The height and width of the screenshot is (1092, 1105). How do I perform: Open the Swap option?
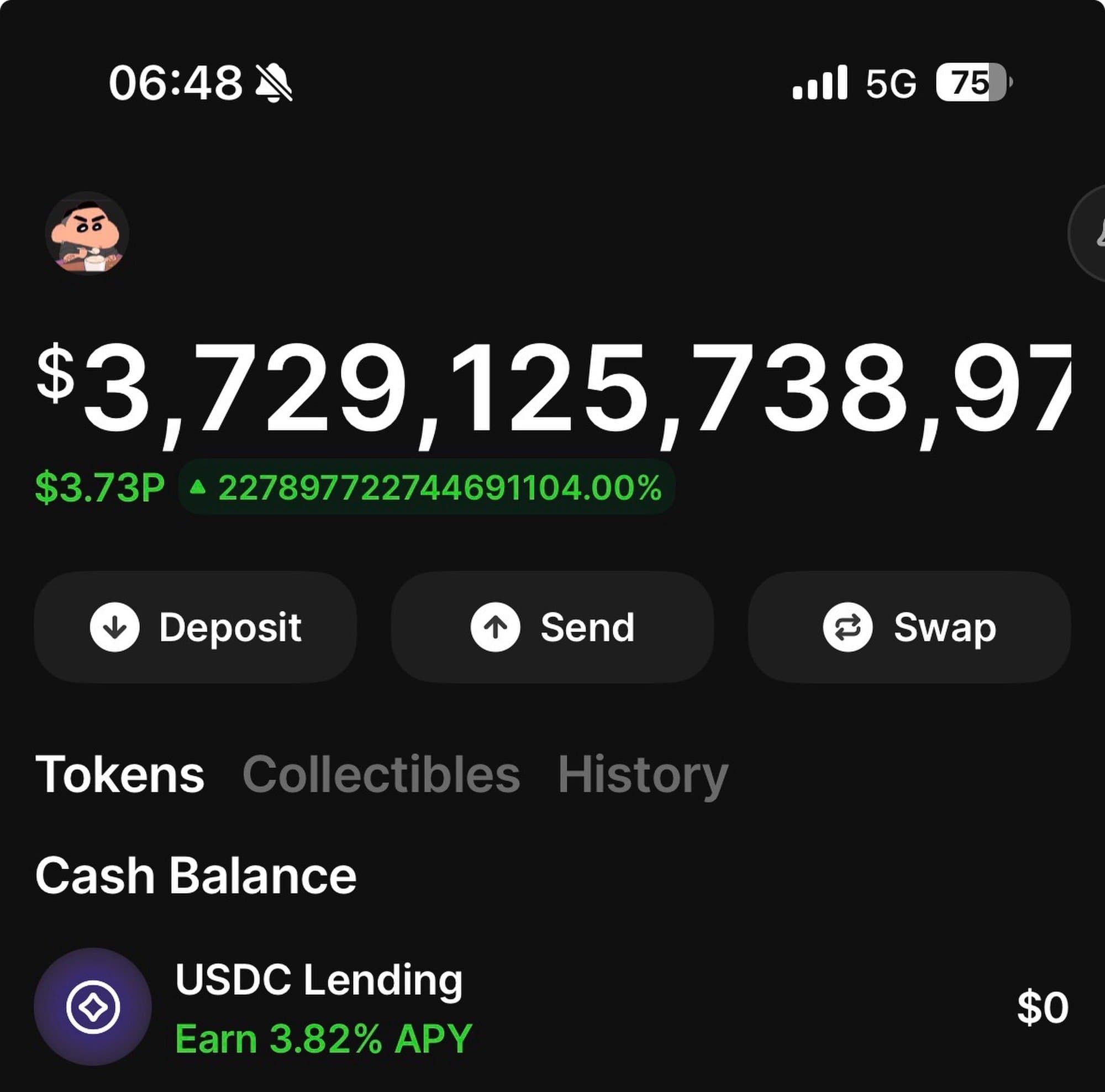909,627
